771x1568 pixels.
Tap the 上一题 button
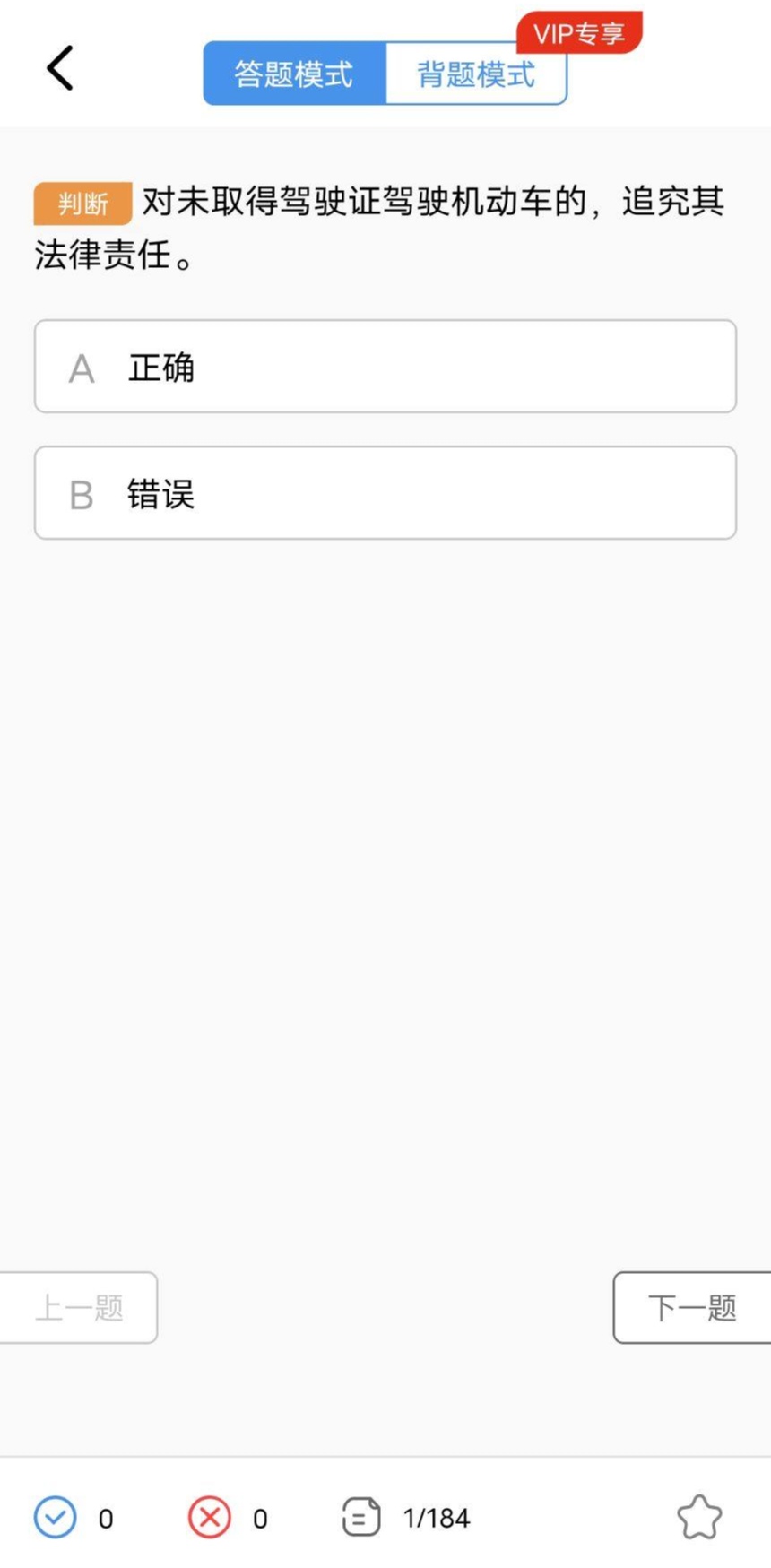[79, 1308]
